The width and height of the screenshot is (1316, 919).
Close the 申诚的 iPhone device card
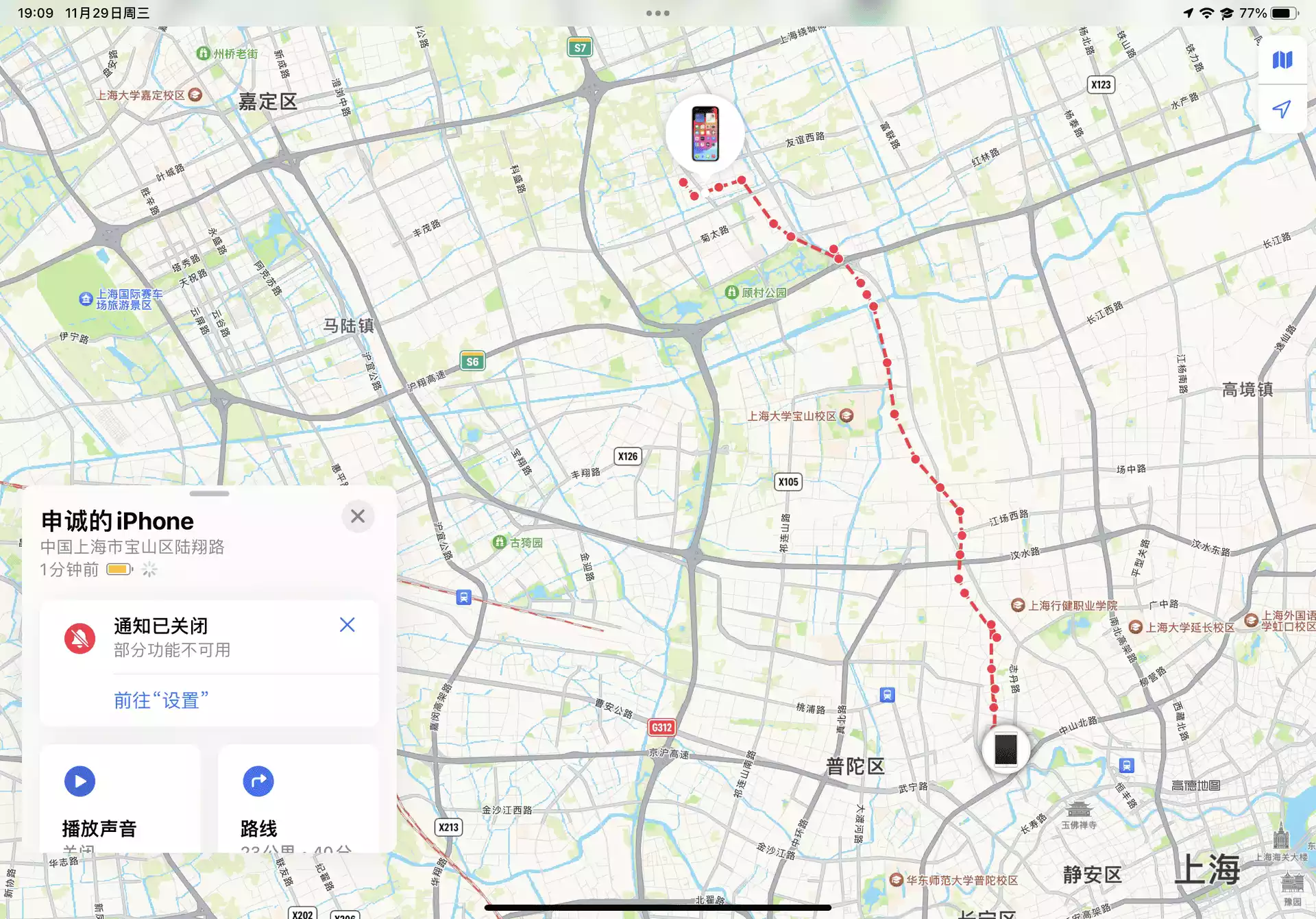tap(358, 517)
